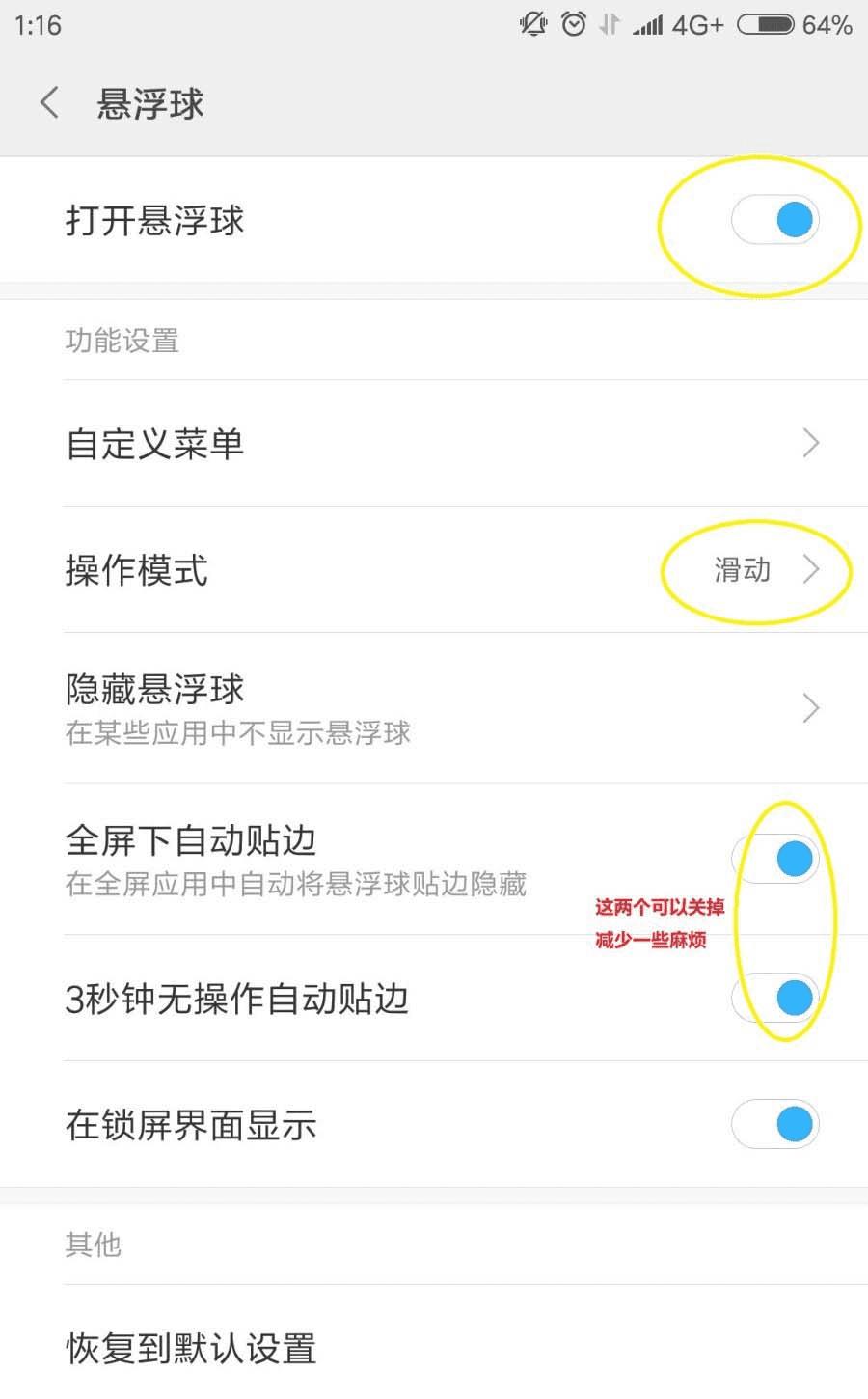Turn off 3秒钟无操作自动贴边

tap(774, 998)
